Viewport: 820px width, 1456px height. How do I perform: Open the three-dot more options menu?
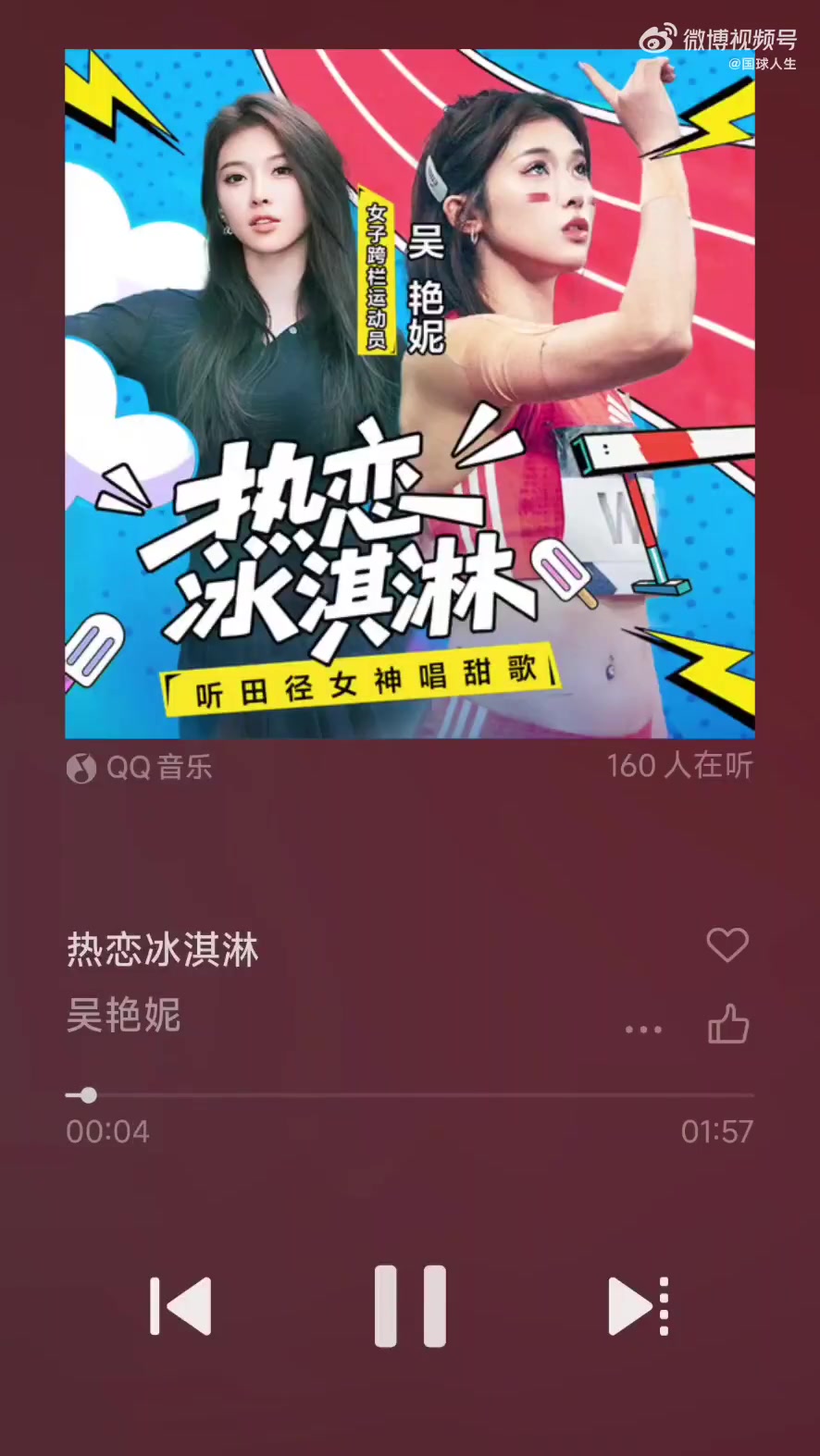pos(643,1029)
